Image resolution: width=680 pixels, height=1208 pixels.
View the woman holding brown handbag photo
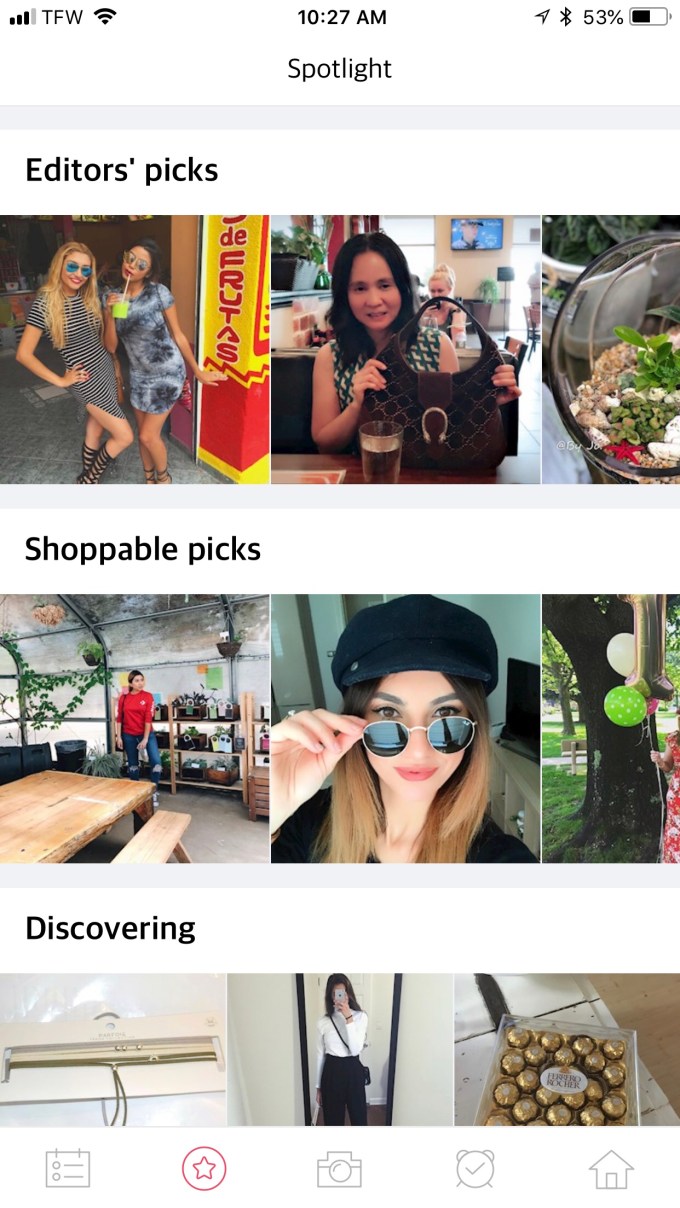(405, 349)
